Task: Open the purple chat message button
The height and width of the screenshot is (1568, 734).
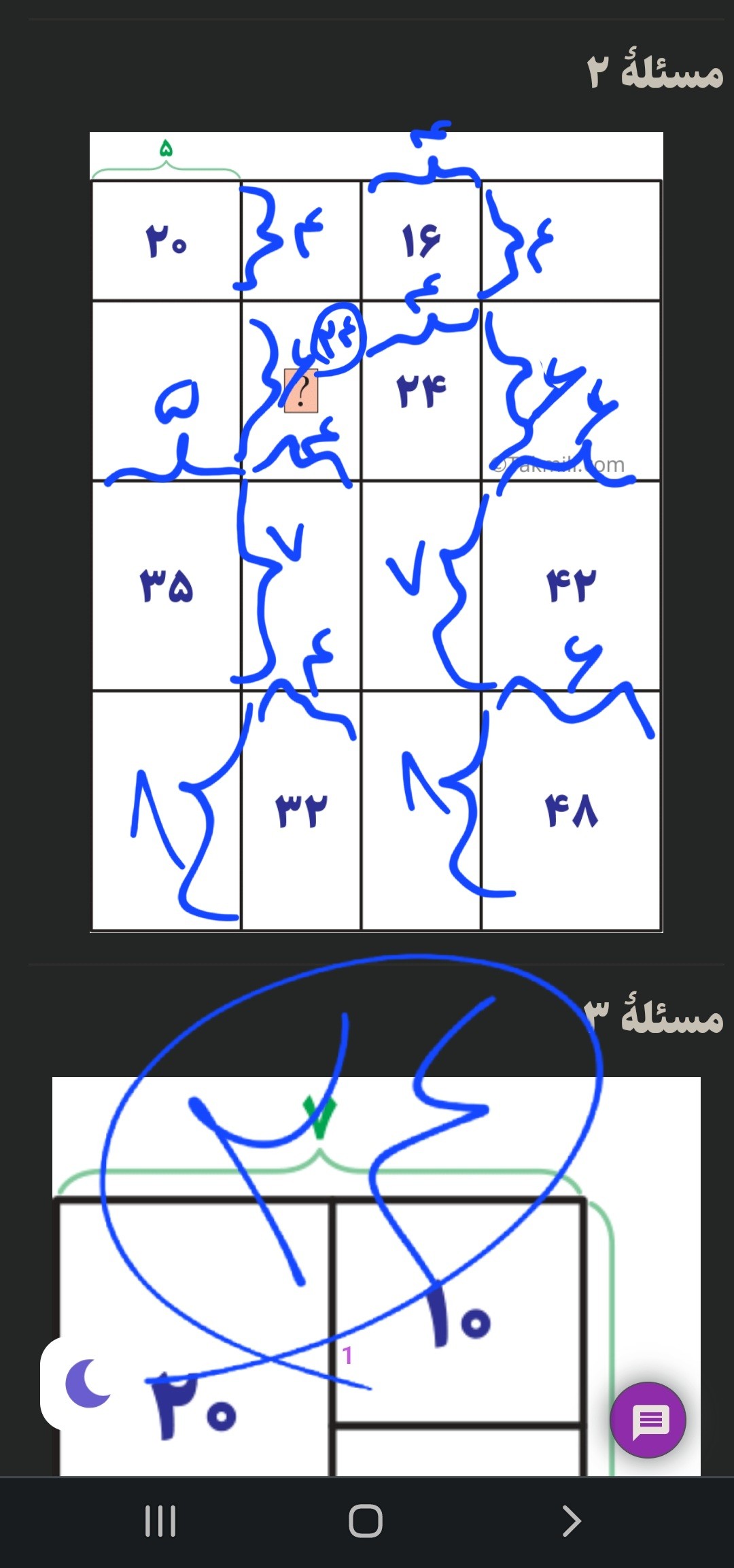Action: (648, 1420)
